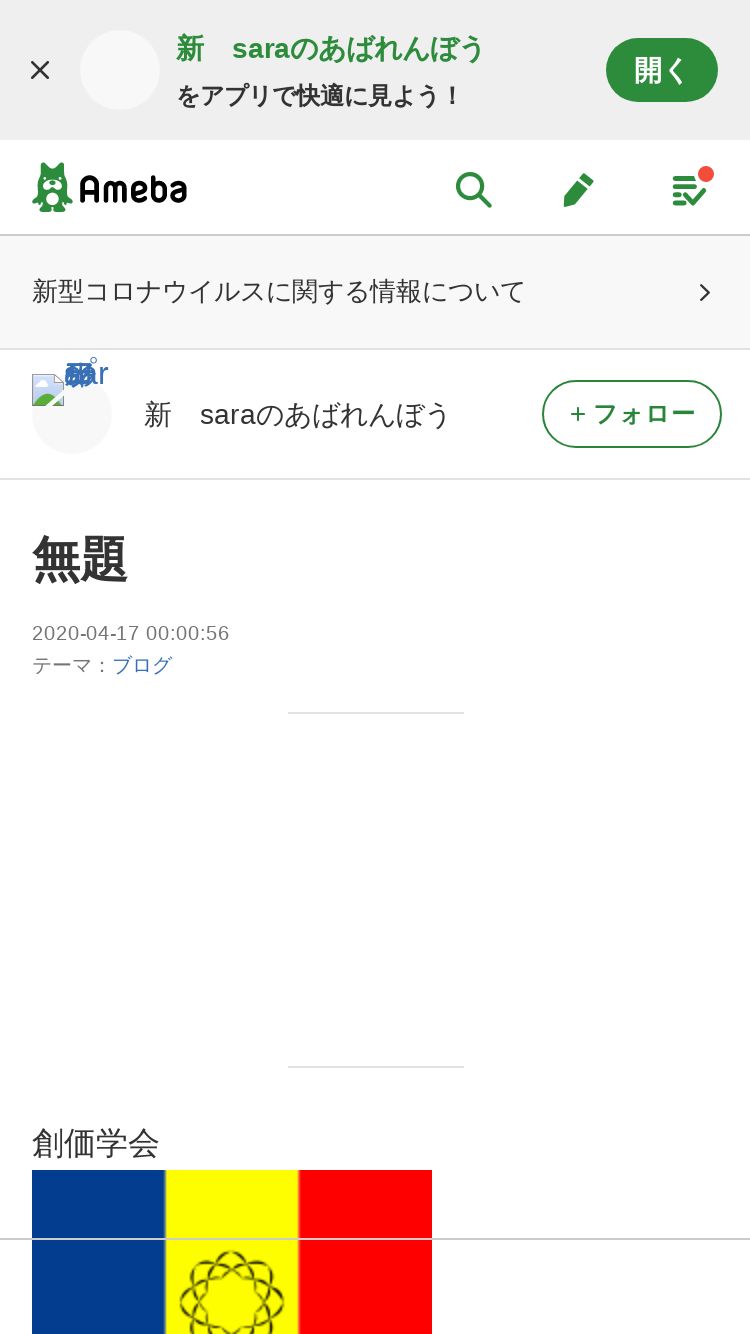Open the blogger's profile avatar
This screenshot has width=750, height=1334.
pos(71,413)
